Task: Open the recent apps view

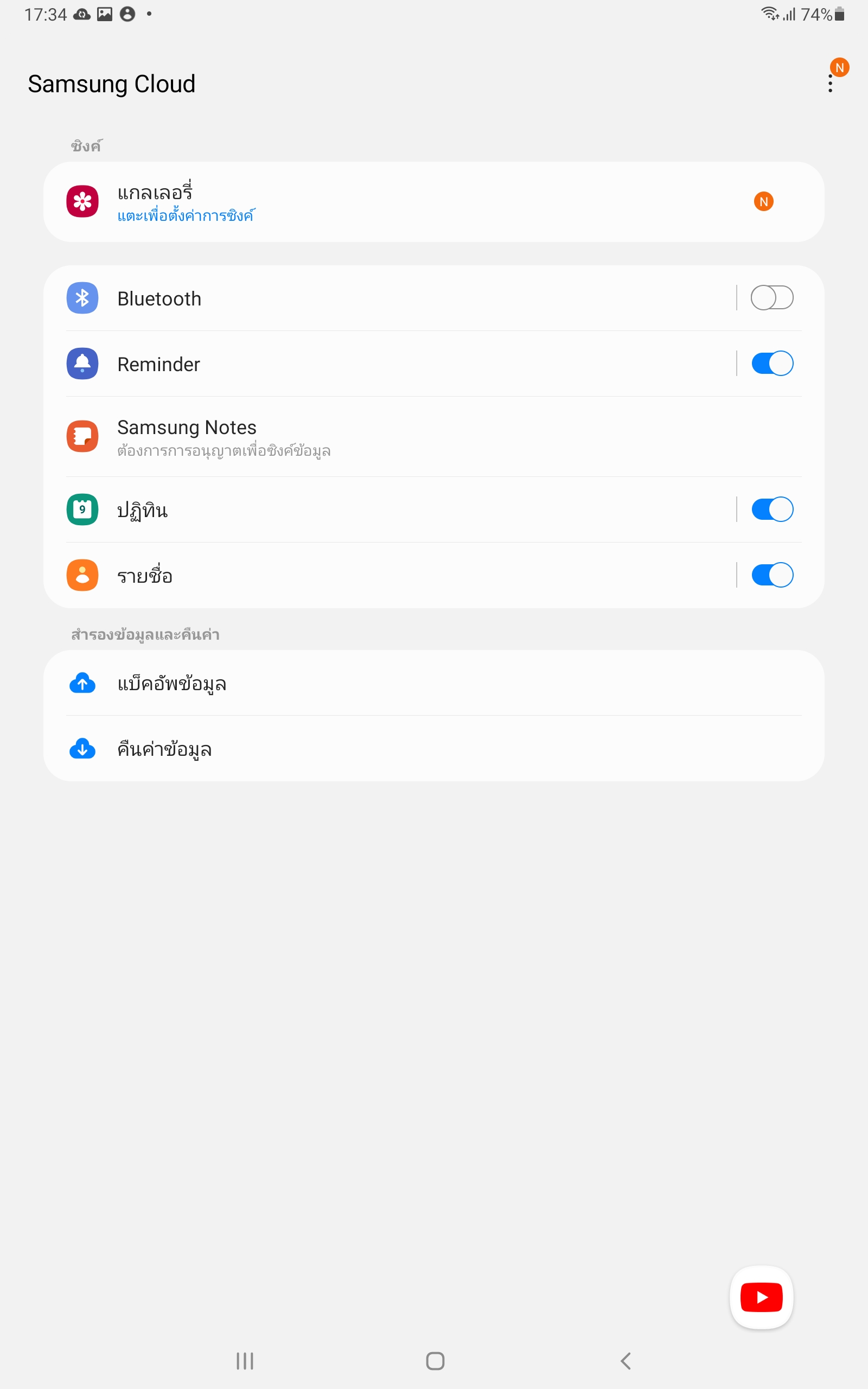Action: [x=245, y=1360]
